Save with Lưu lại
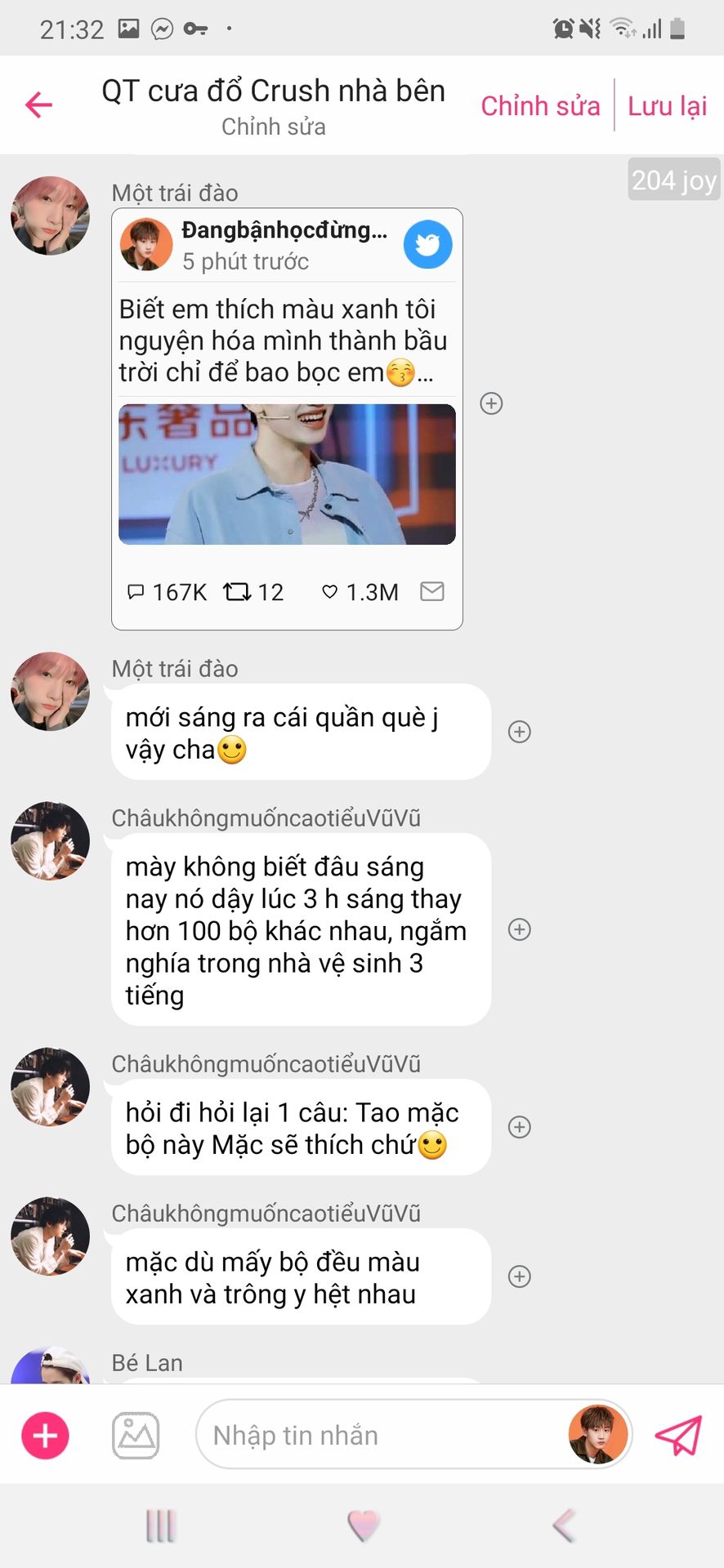This screenshot has height=1568, width=724. pos(667,105)
